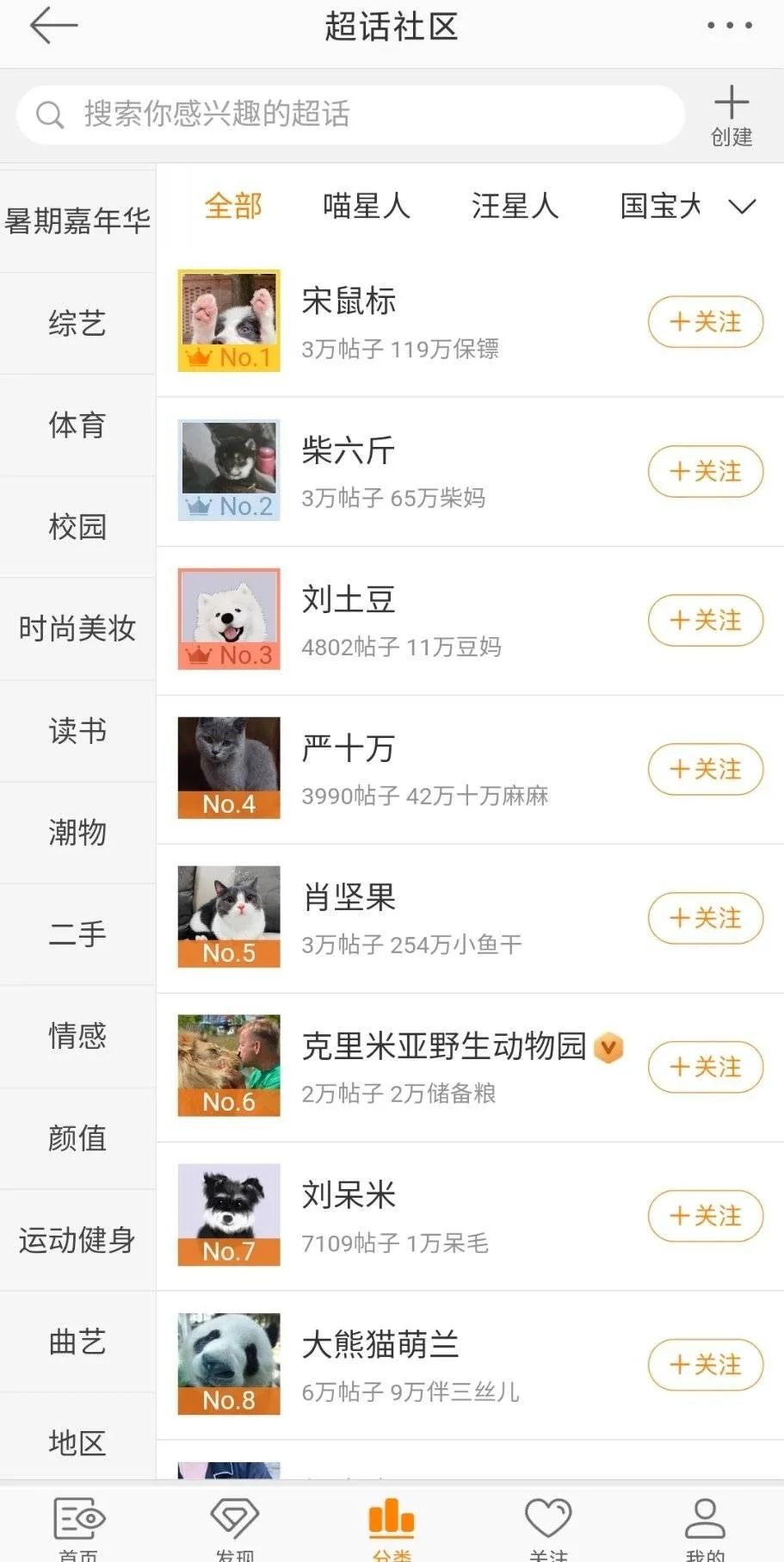Switch to the 喵星人 tab
The image size is (784, 1562).
(366, 207)
